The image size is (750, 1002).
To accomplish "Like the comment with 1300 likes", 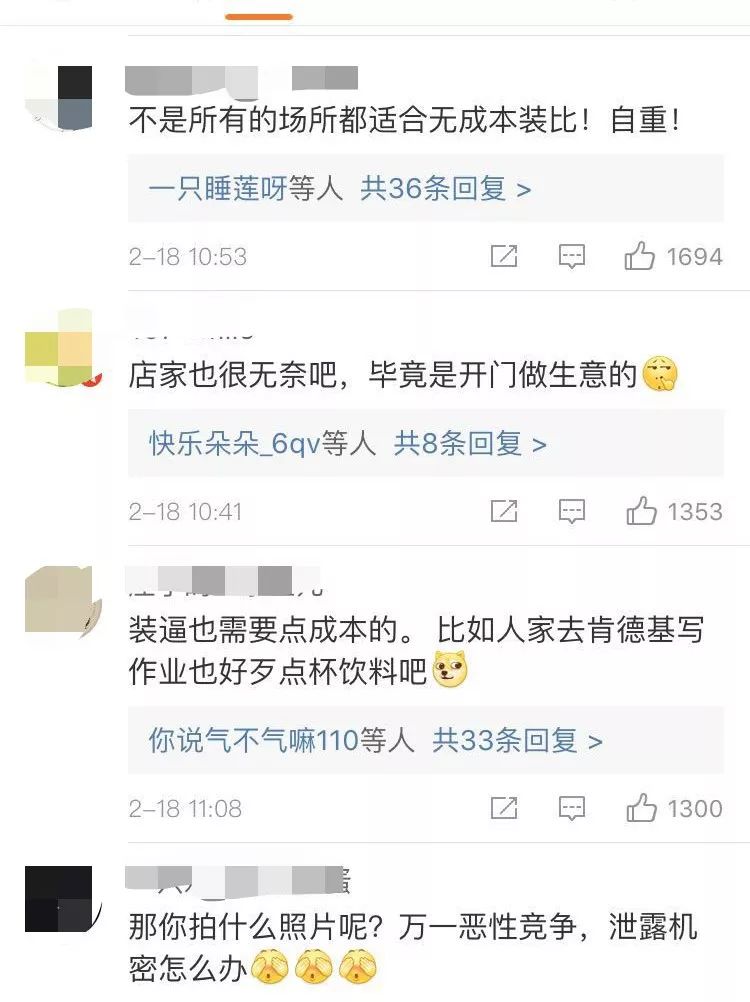I will point(641,807).
